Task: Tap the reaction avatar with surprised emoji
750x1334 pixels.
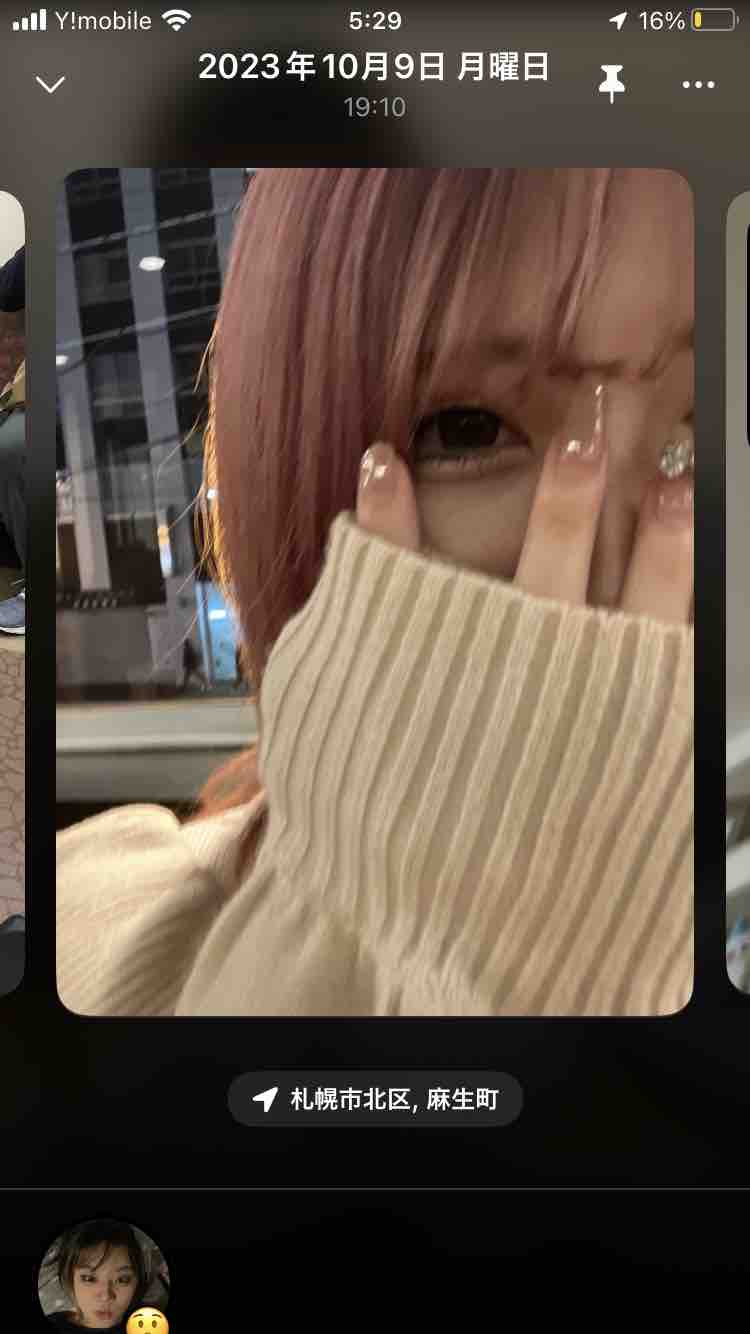Action: (x=104, y=1276)
